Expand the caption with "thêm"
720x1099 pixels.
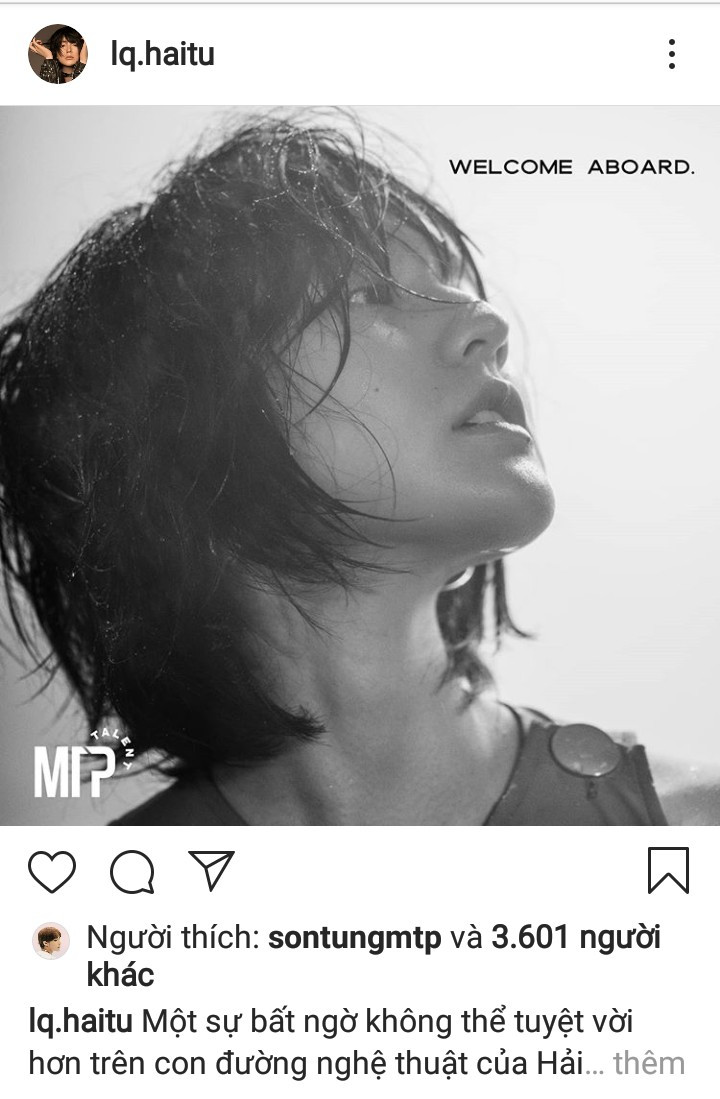click(649, 1062)
